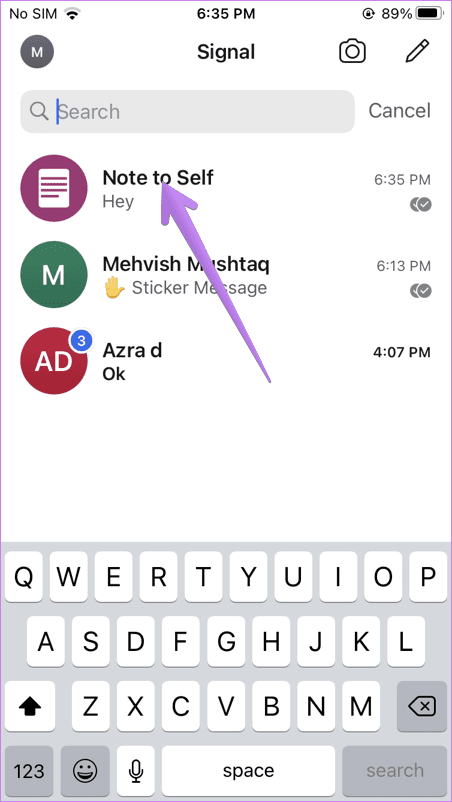Open the Note to Self chat
Viewport: 452px width, 802px height.
pos(226,188)
